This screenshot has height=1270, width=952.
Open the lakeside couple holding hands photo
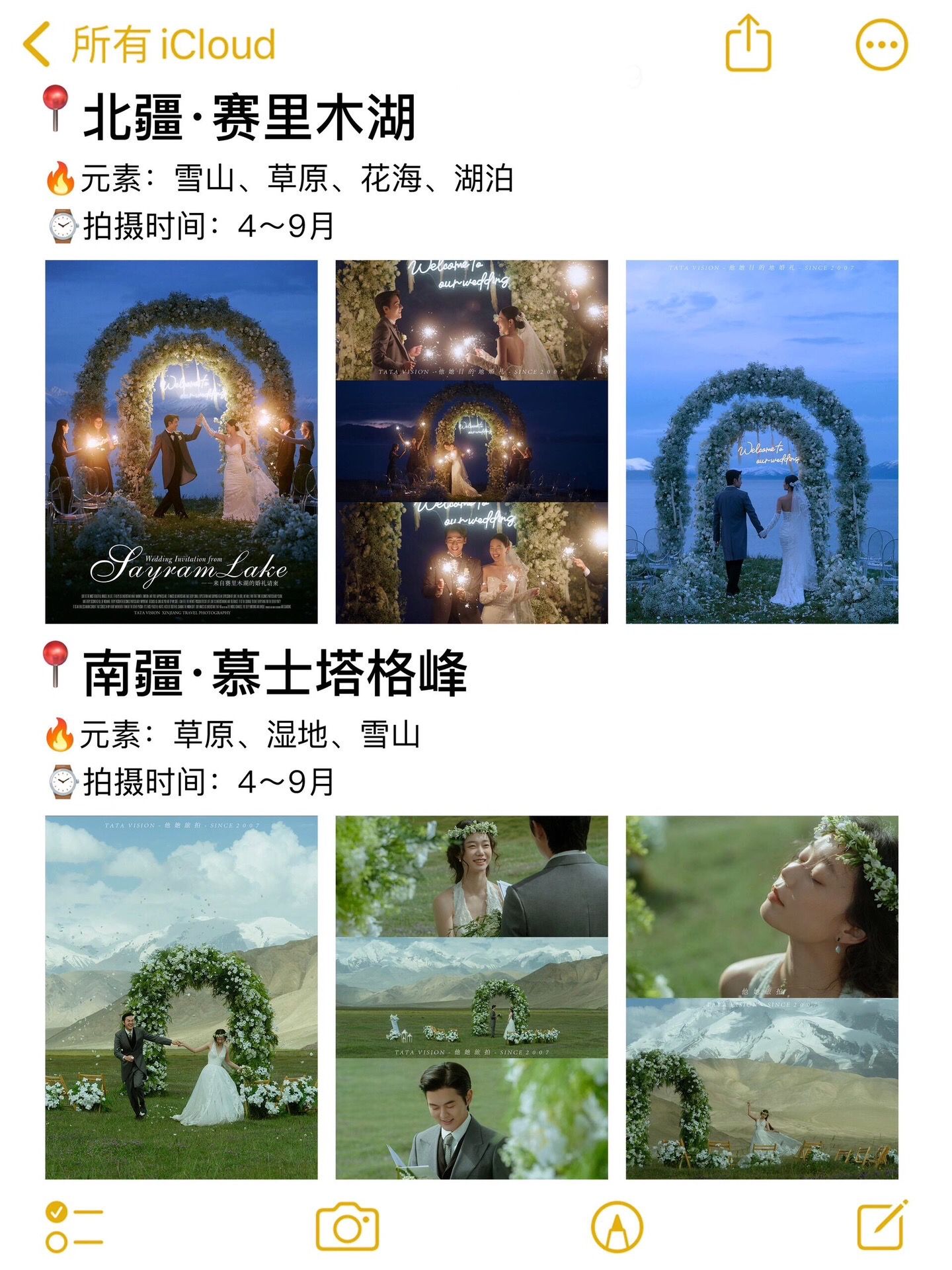762,441
